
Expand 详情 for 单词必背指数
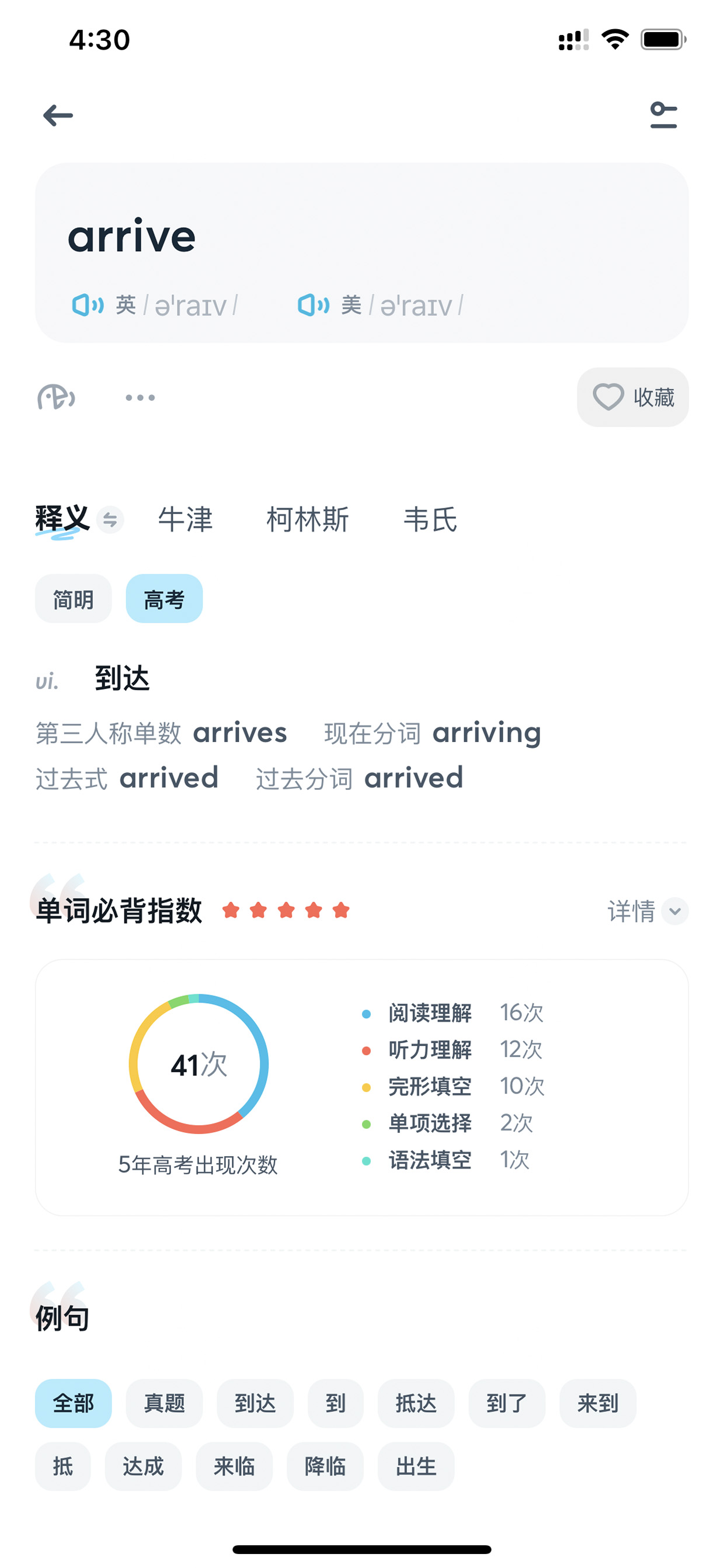tap(648, 911)
